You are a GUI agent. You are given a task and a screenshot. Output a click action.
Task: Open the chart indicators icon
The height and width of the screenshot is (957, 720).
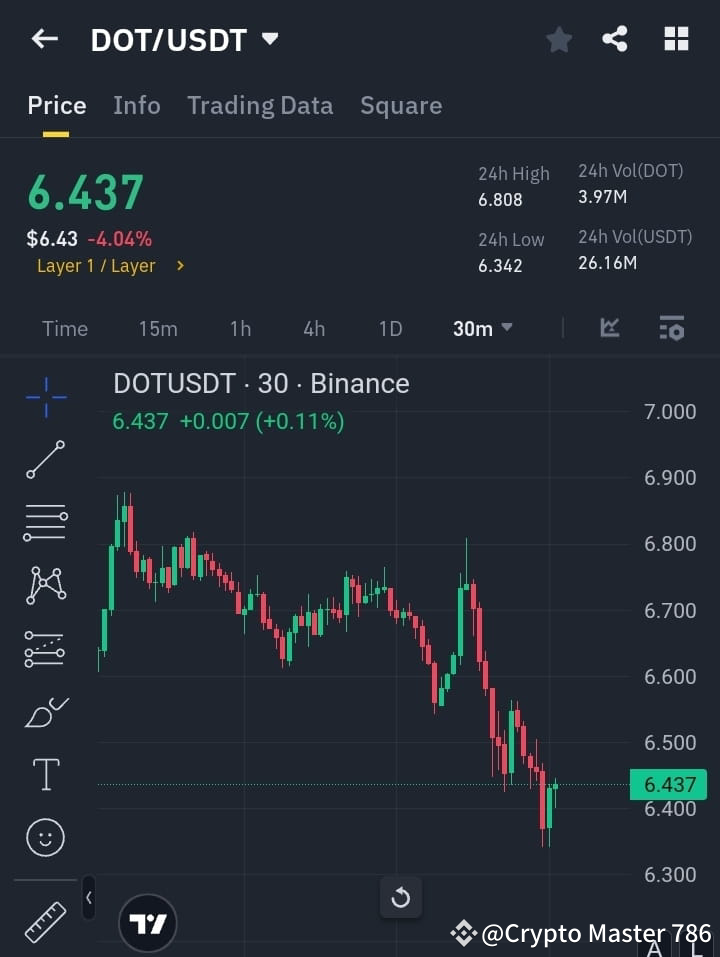pos(609,328)
